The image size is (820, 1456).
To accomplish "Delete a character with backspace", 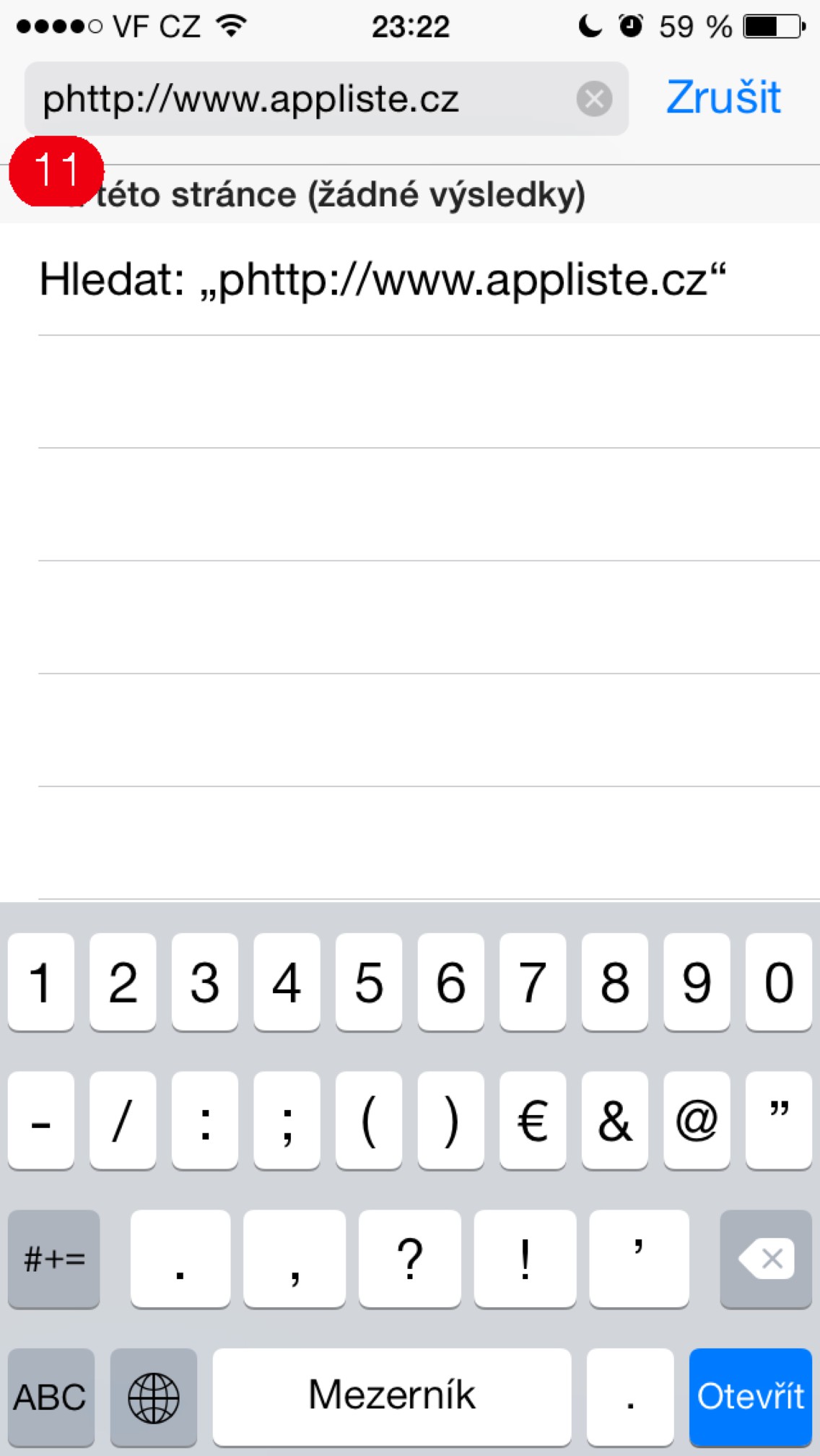I will (766, 1259).
